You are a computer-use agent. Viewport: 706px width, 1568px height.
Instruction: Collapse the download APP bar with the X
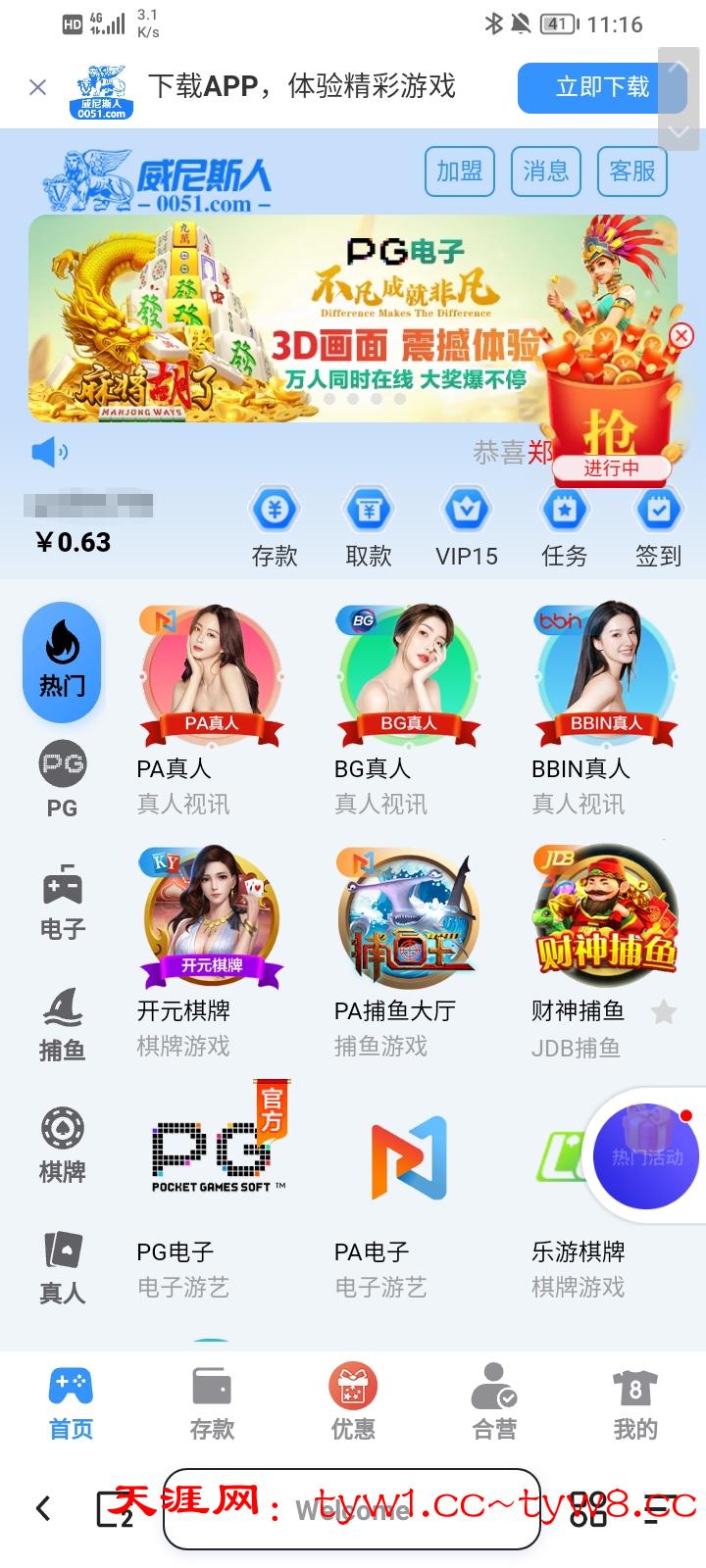[x=37, y=87]
